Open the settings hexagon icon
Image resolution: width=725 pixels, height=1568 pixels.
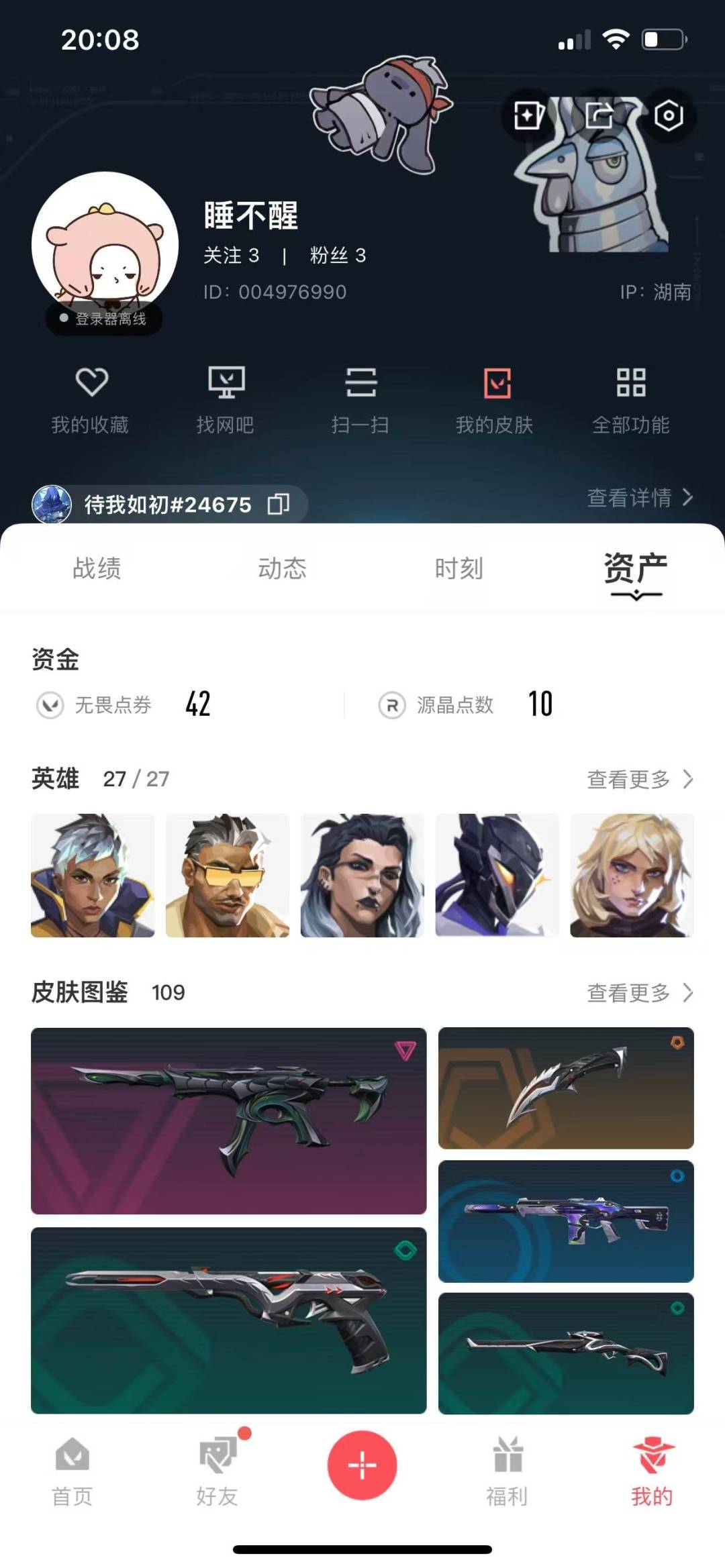pyautogui.click(x=669, y=116)
